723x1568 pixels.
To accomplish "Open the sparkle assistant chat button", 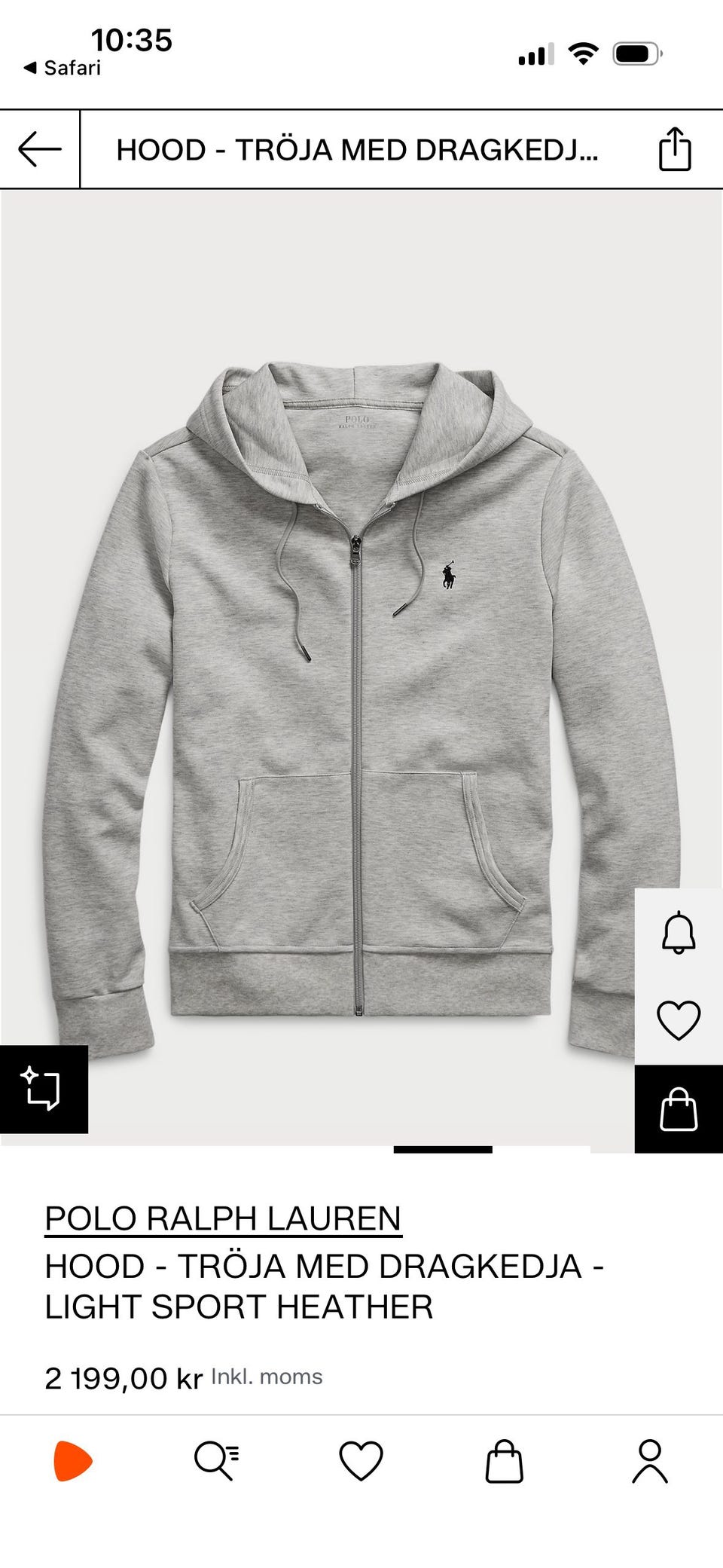I will pos(43,1089).
